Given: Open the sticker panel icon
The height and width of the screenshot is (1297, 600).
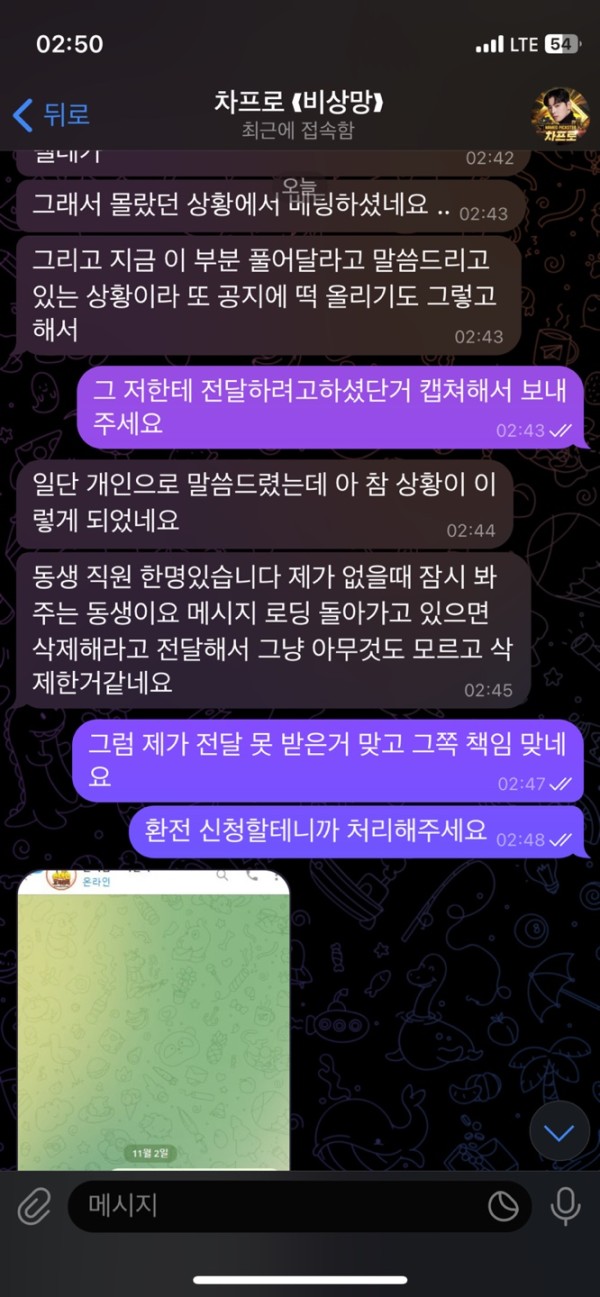Looking at the screenshot, I should (x=503, y=1207).
